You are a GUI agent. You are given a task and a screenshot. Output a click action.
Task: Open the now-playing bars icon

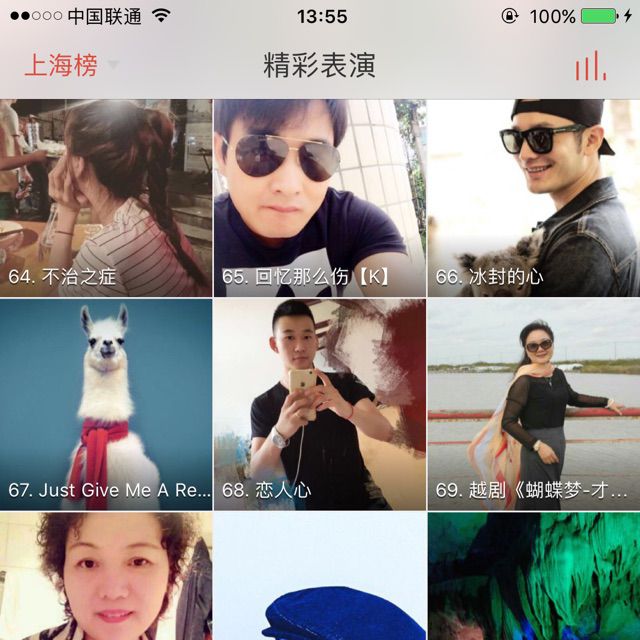pyautogui.click(x=590, y=66)
